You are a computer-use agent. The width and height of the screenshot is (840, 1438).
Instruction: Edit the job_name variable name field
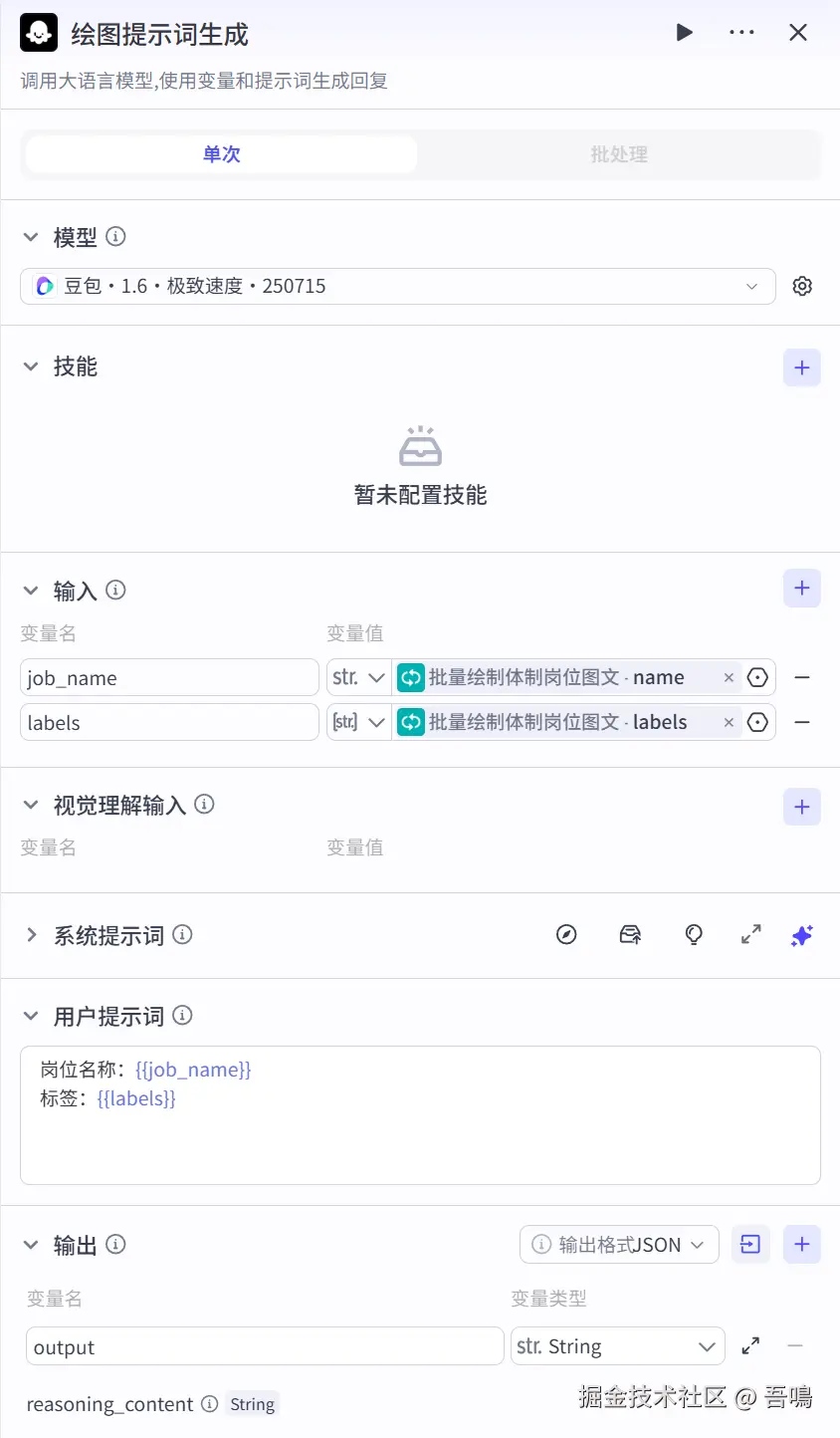[x=169, y=678]
